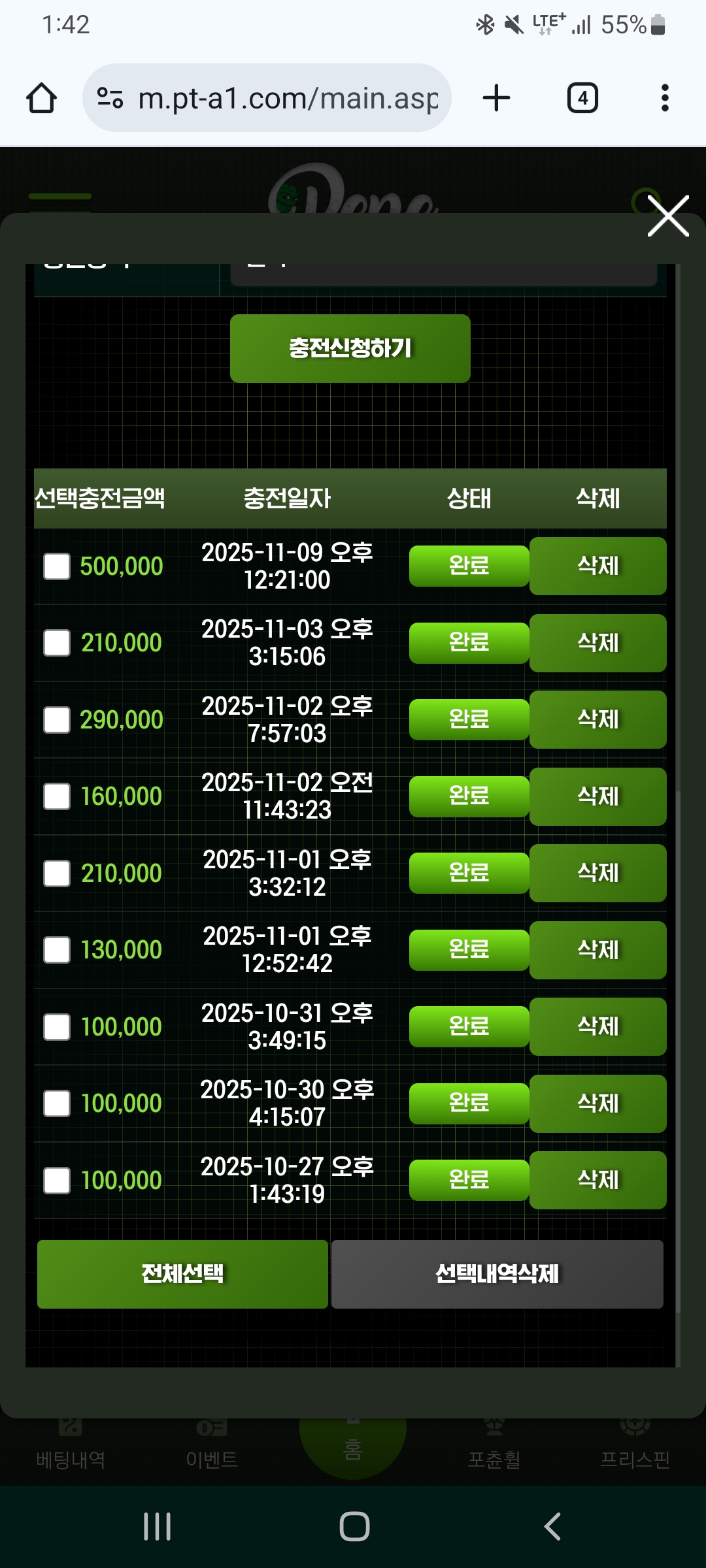Check the 130,000 charge entry

pos(57,950)
